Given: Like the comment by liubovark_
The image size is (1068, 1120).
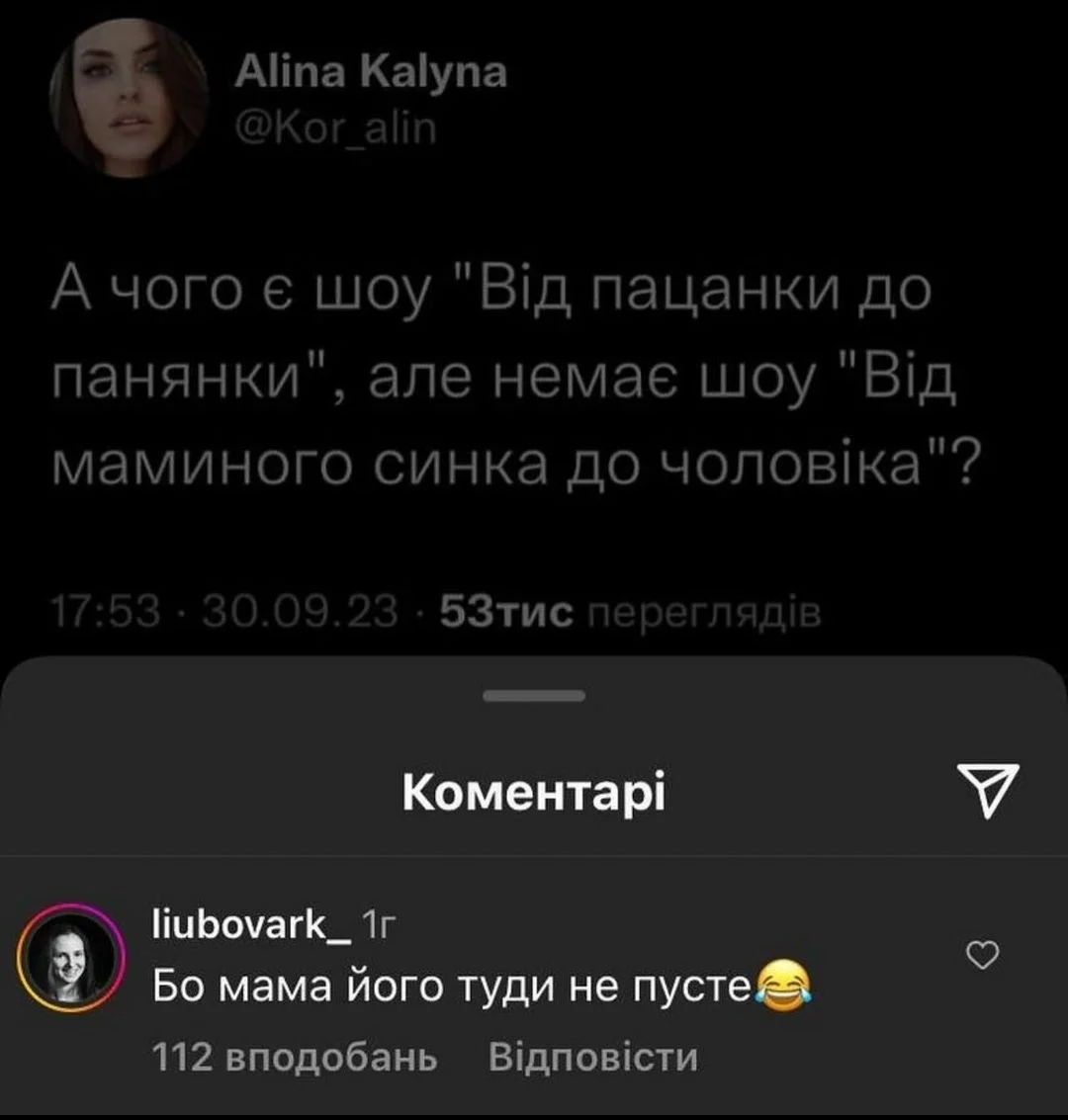Looking at the screenshot, I should click(981, 955).
